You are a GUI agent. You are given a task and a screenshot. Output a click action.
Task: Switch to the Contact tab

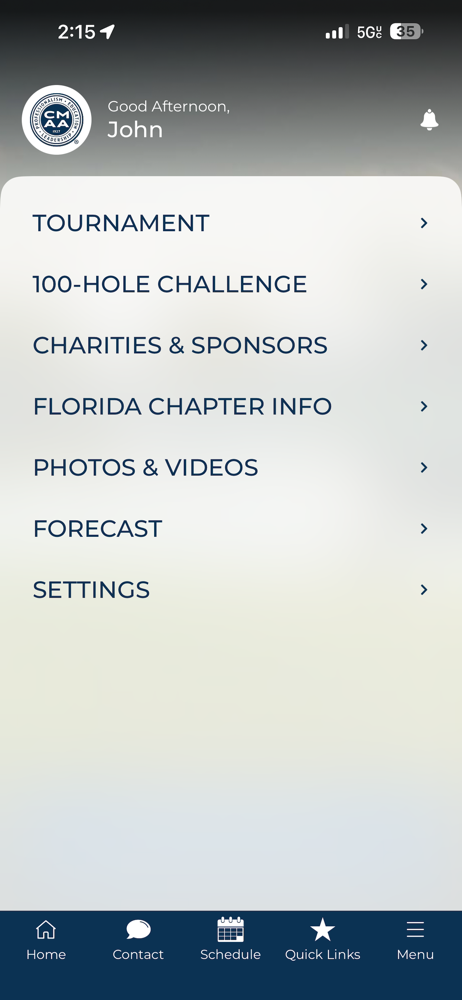pyautogui.click(x=138, y=940)
